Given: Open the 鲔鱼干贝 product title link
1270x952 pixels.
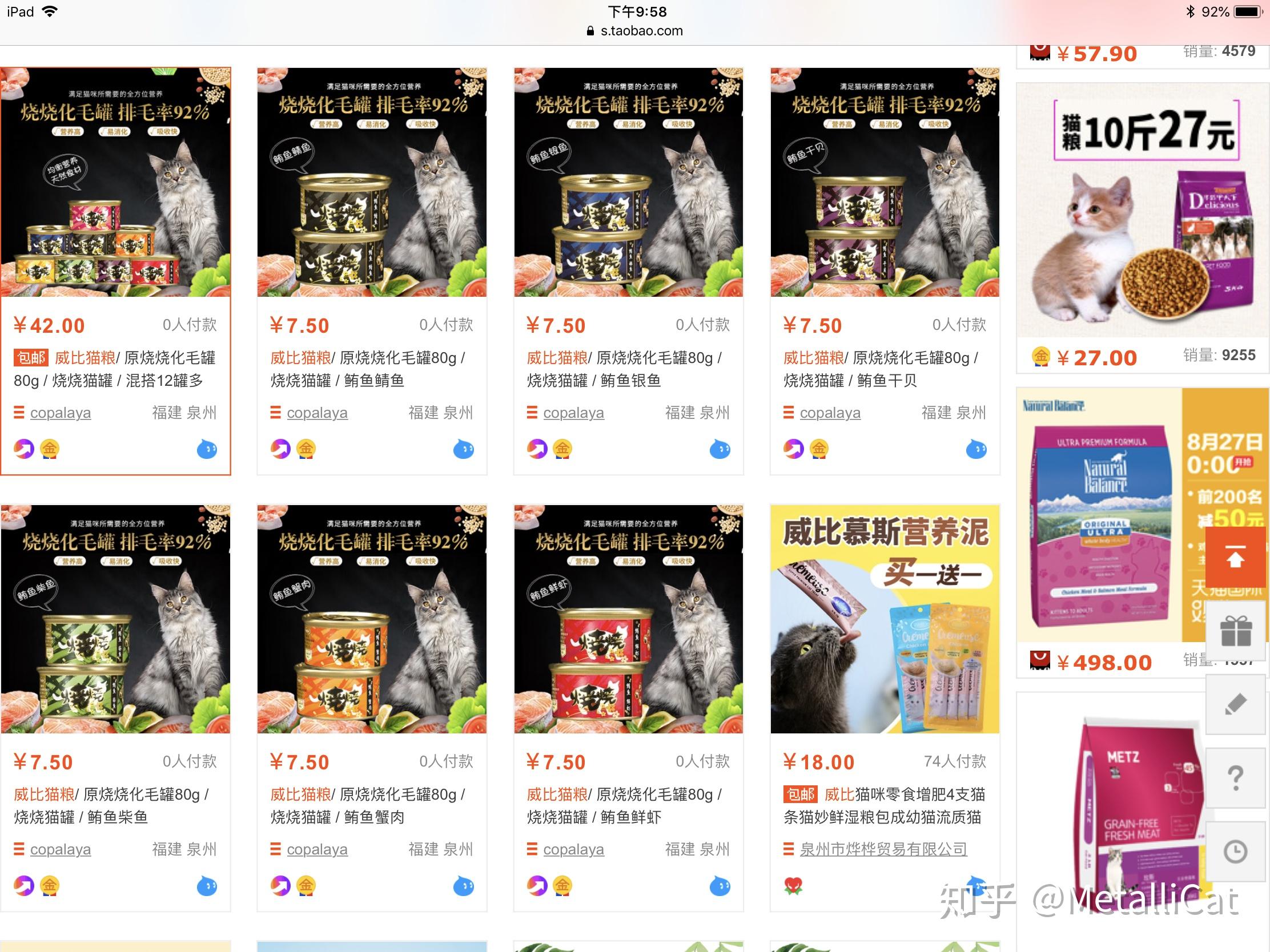Looking at the screenshot, I should 881,368.
